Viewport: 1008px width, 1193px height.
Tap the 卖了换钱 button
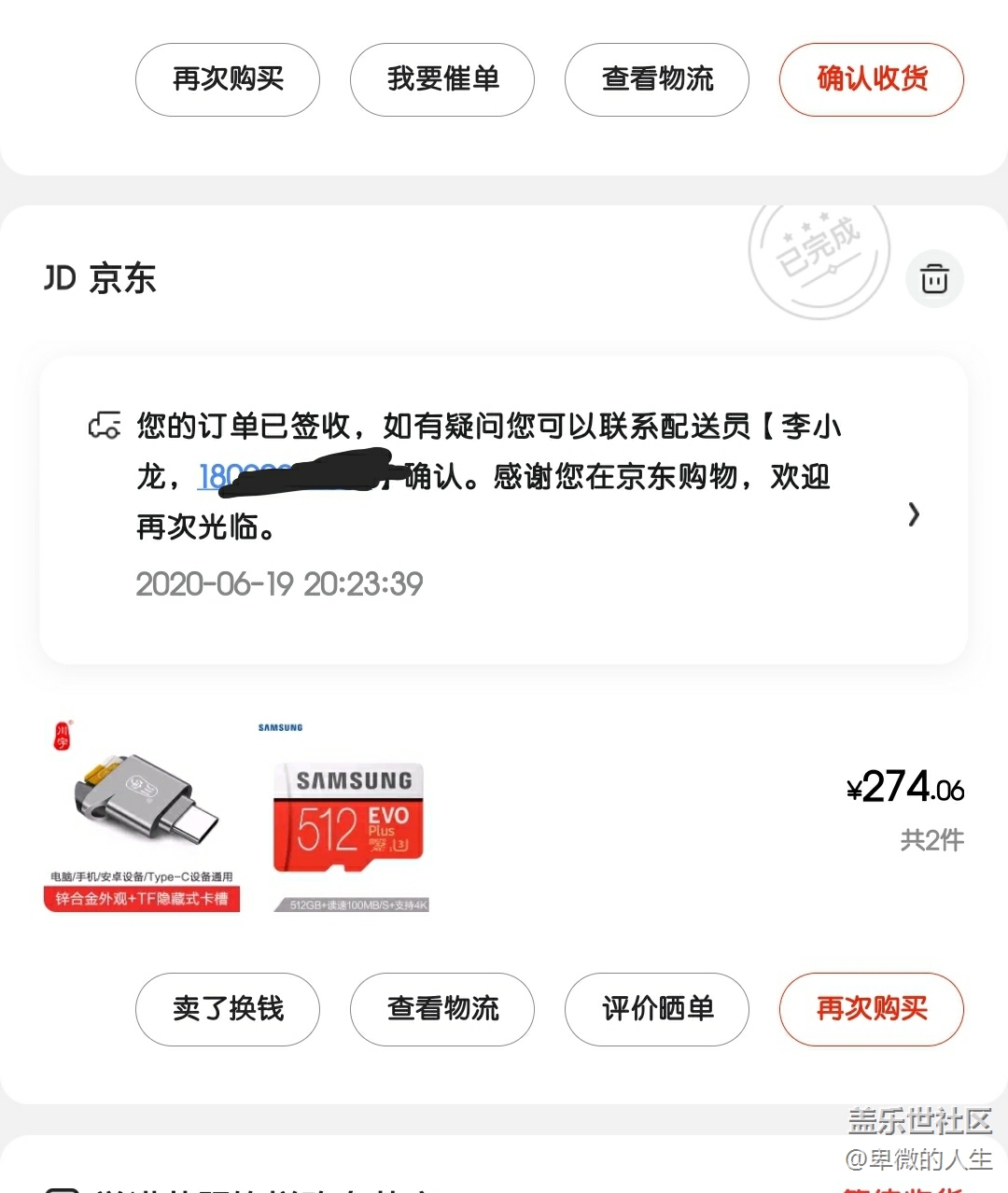[228, 1009]
